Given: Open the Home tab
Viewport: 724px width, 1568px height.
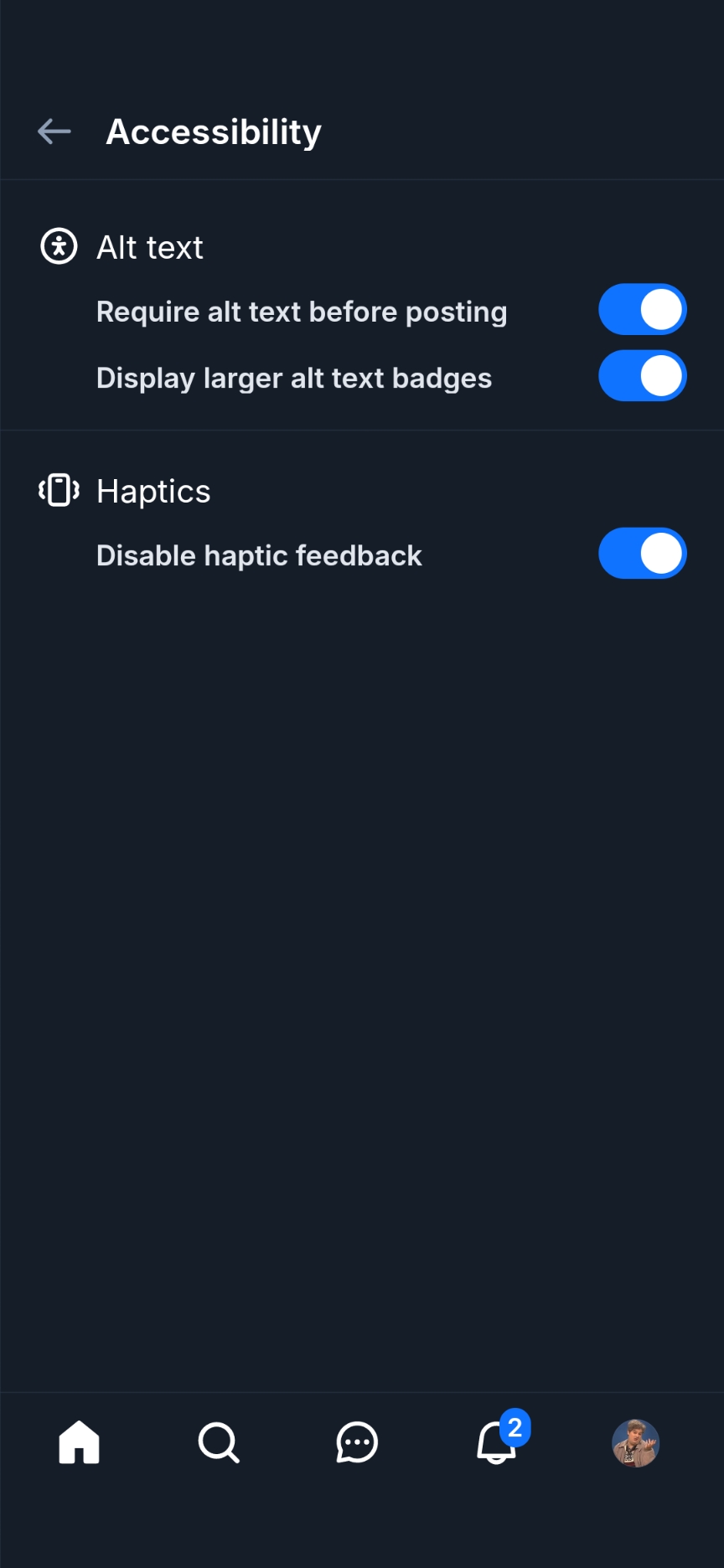Looking at the screenshot, I should (x=80, y=1442).
